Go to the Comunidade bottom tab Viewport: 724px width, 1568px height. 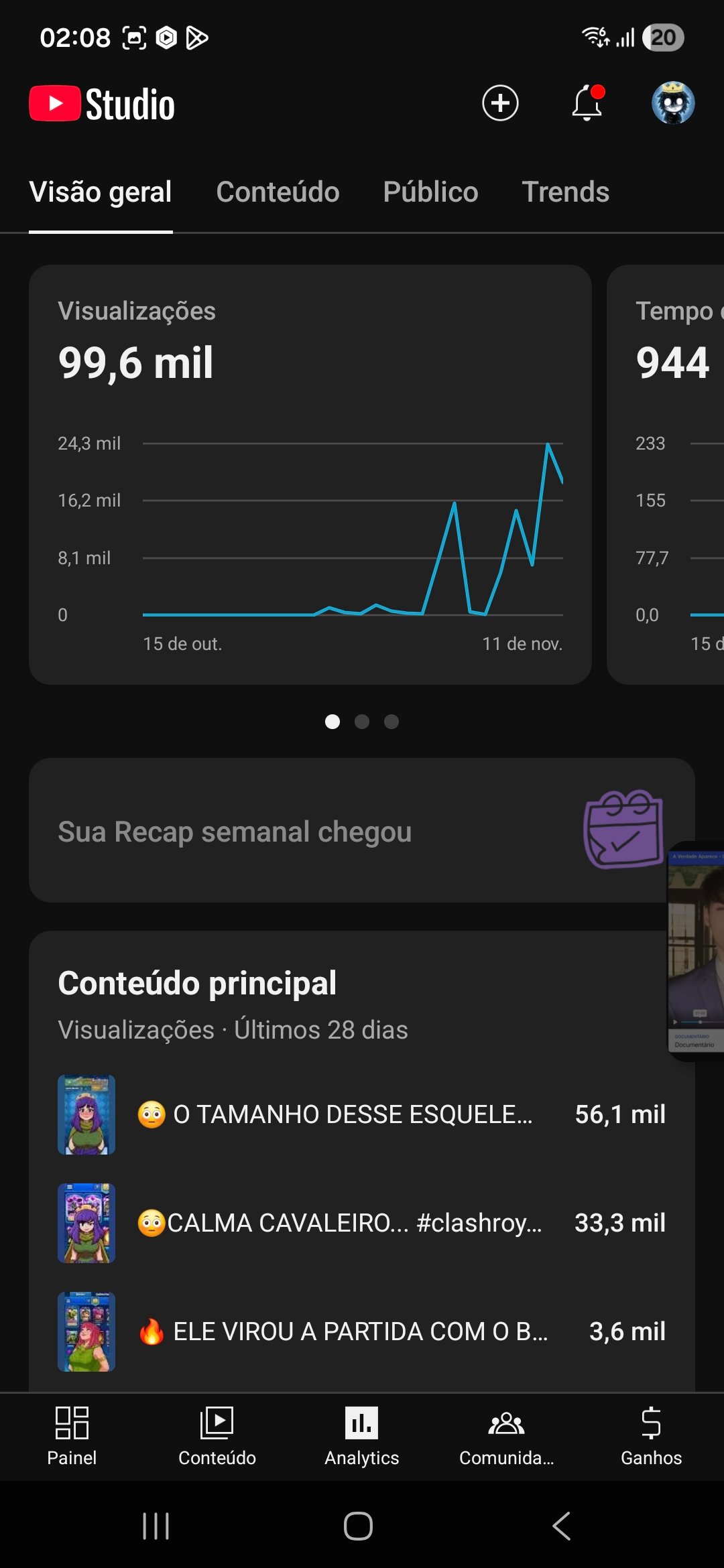(x=507, y=1437)
